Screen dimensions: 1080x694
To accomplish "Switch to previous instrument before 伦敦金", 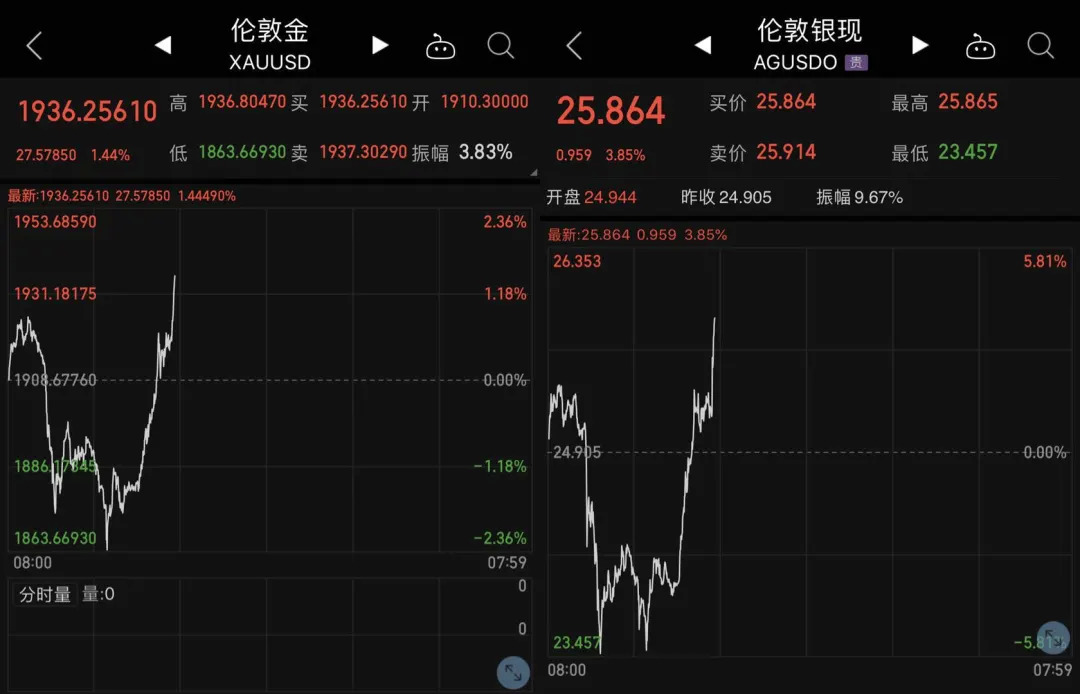I will tap(163, 45).
